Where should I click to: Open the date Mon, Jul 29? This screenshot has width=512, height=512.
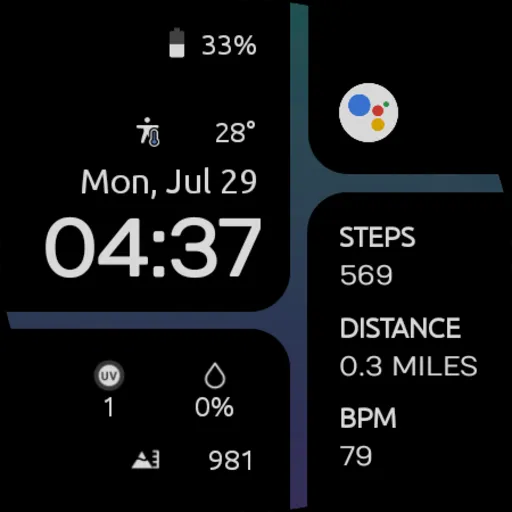tap(169, 182)
